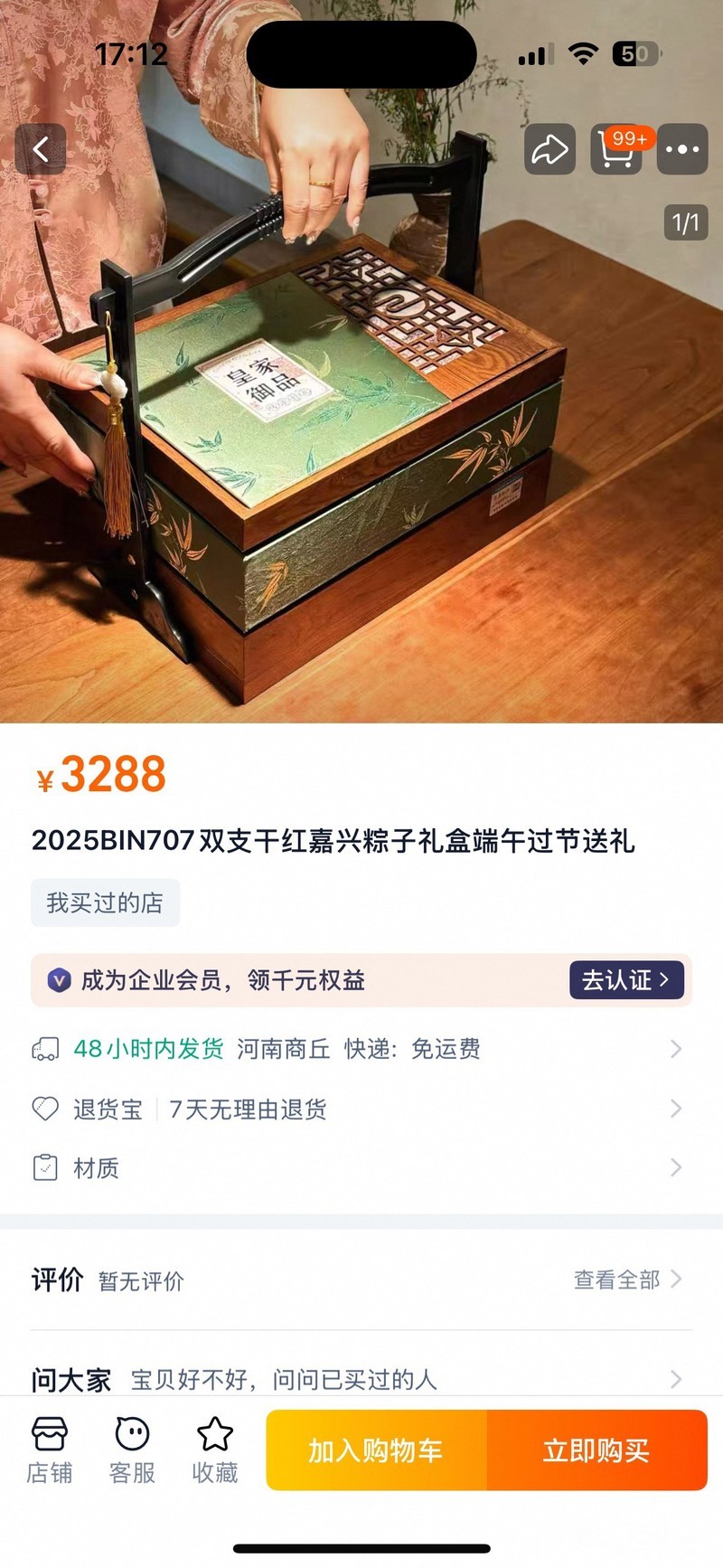Open the 退货宝 7天无理由退货 row
The height and width of the screenshot is (1568, 723).
pos(361,1109)
